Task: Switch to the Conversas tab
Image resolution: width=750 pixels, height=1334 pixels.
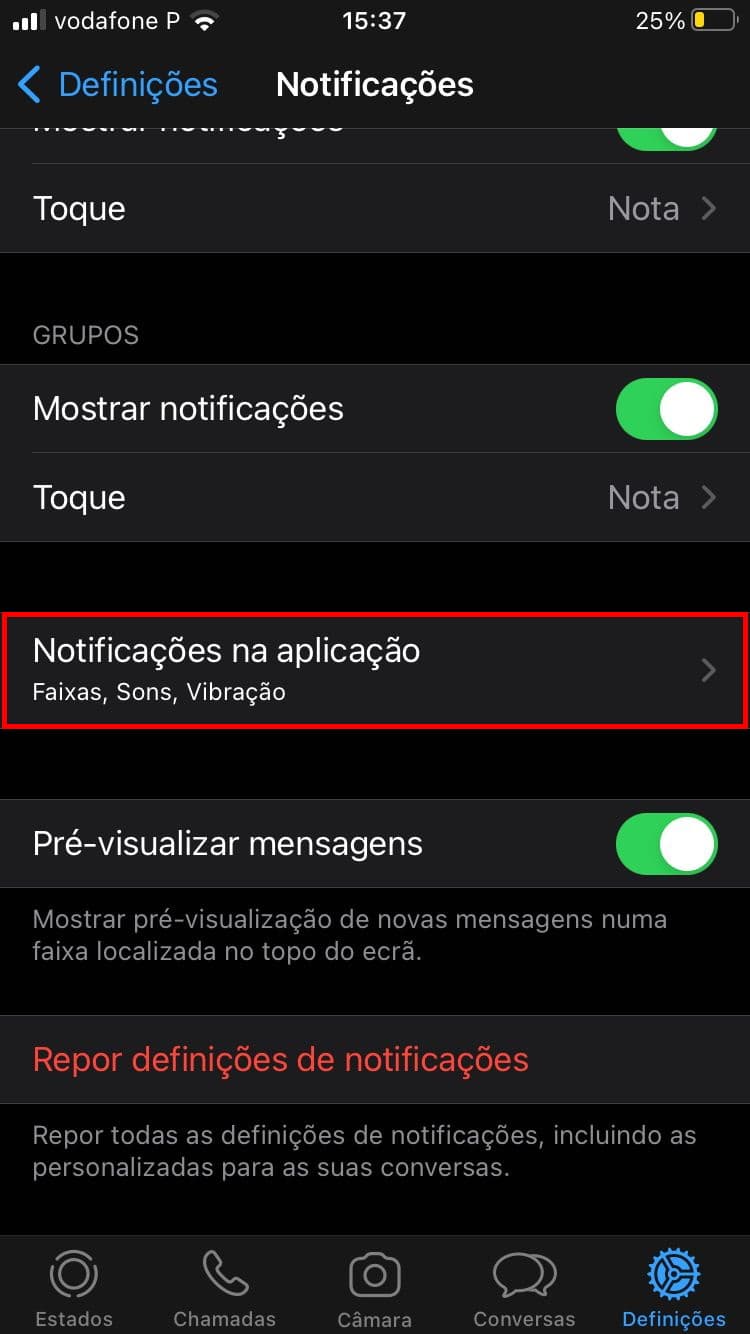Action: click(x=525, y=1288)
